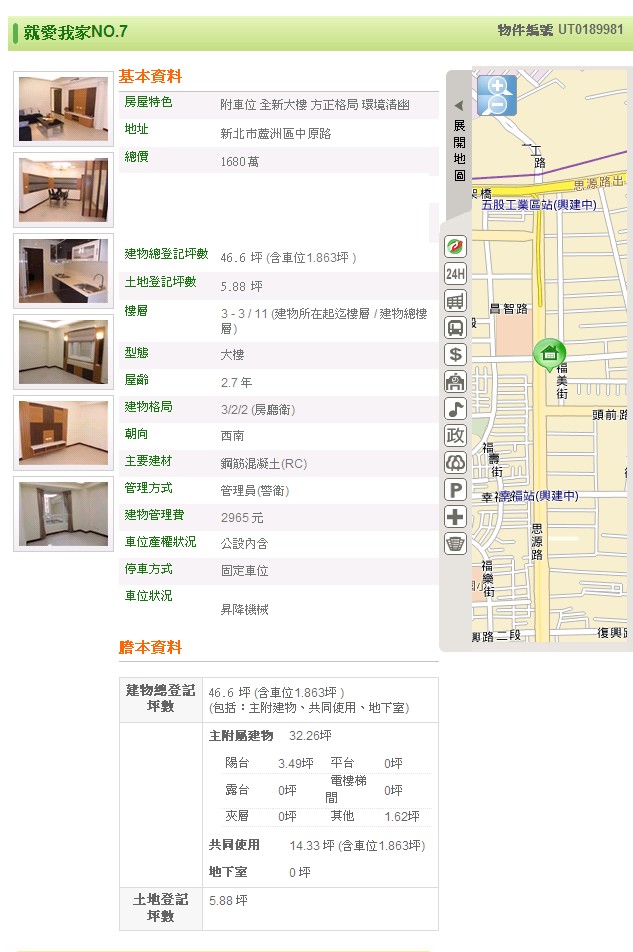Show entertainment spots with music note icon
This screenshot has height=952, width=633.
tap(455, 408)
